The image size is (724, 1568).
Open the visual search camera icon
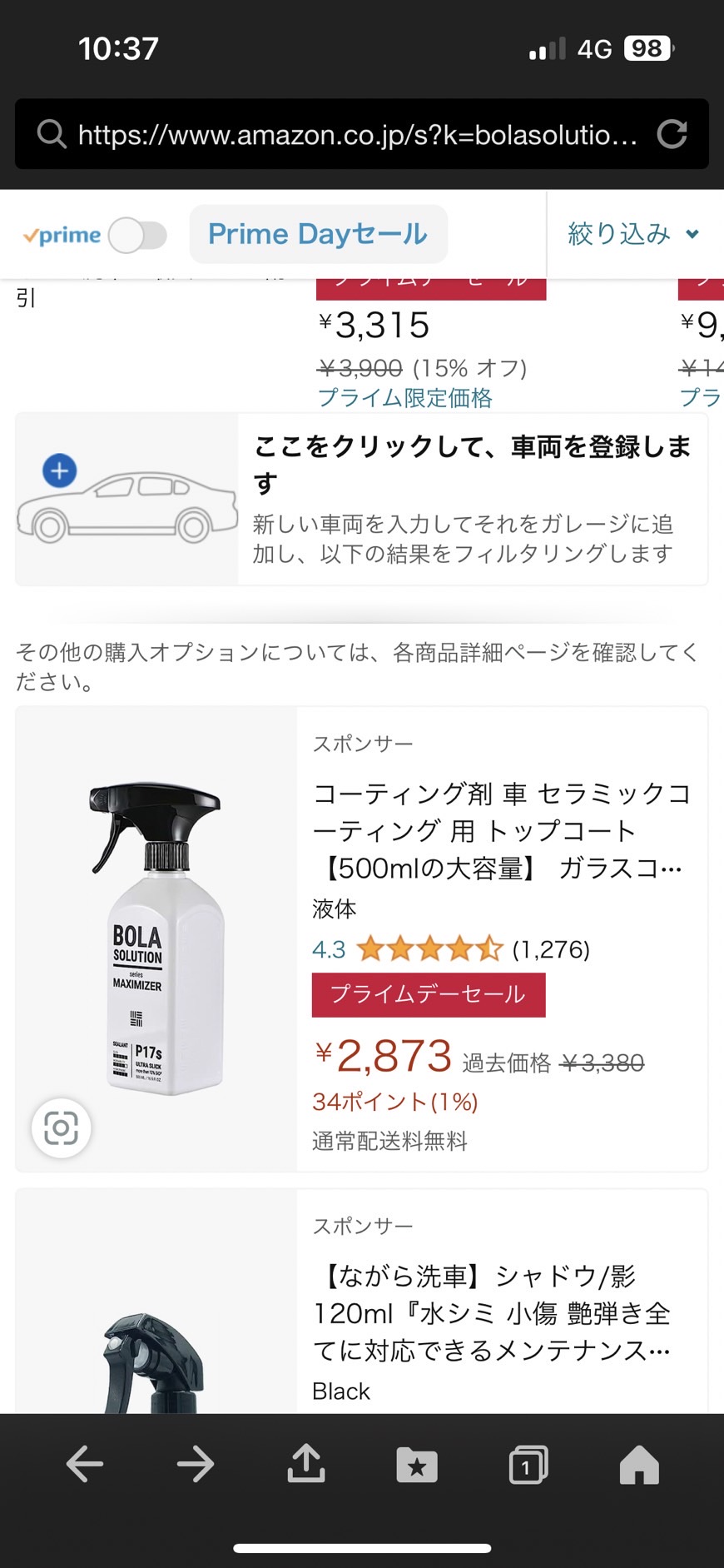61,1128
